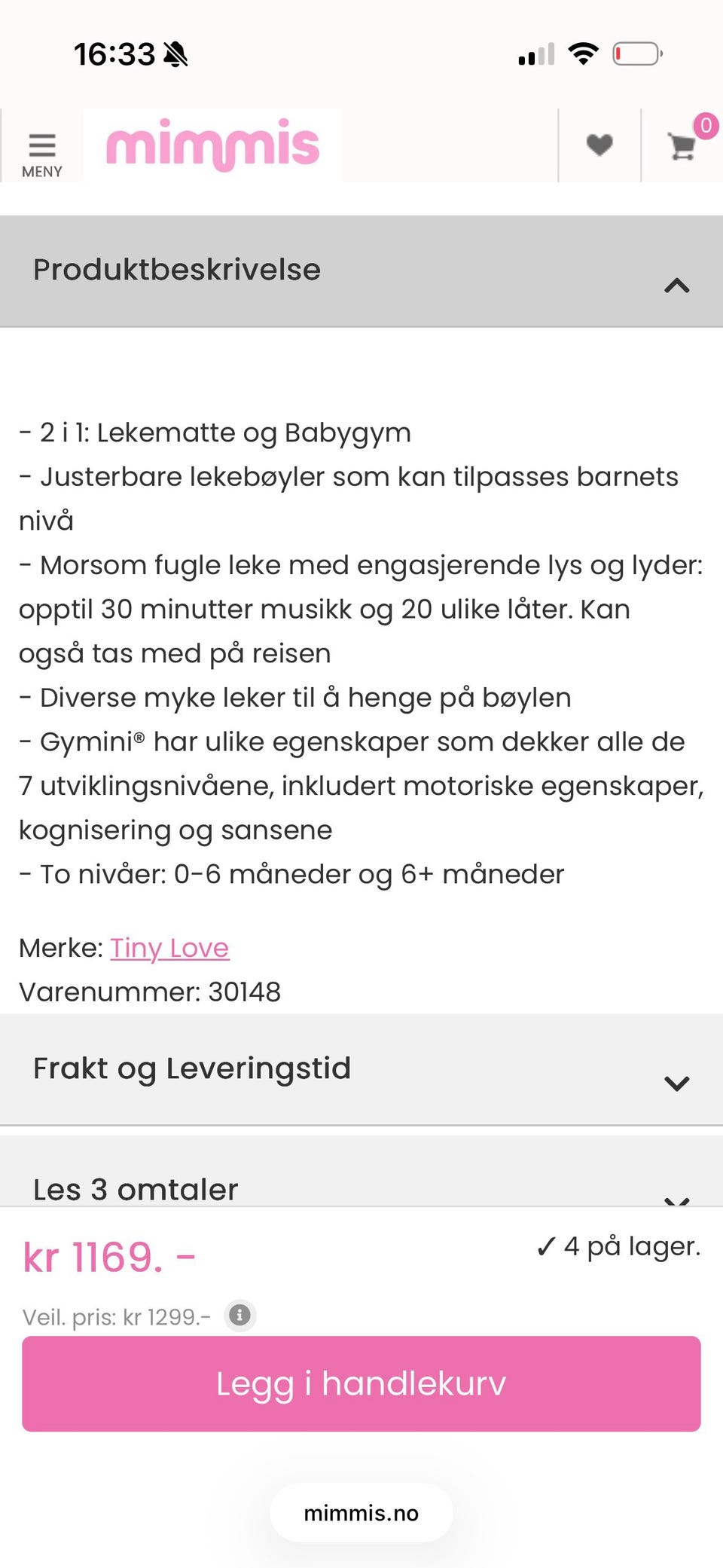
Task: Open the MENY hamburger menu
Action: coord(43,148)
